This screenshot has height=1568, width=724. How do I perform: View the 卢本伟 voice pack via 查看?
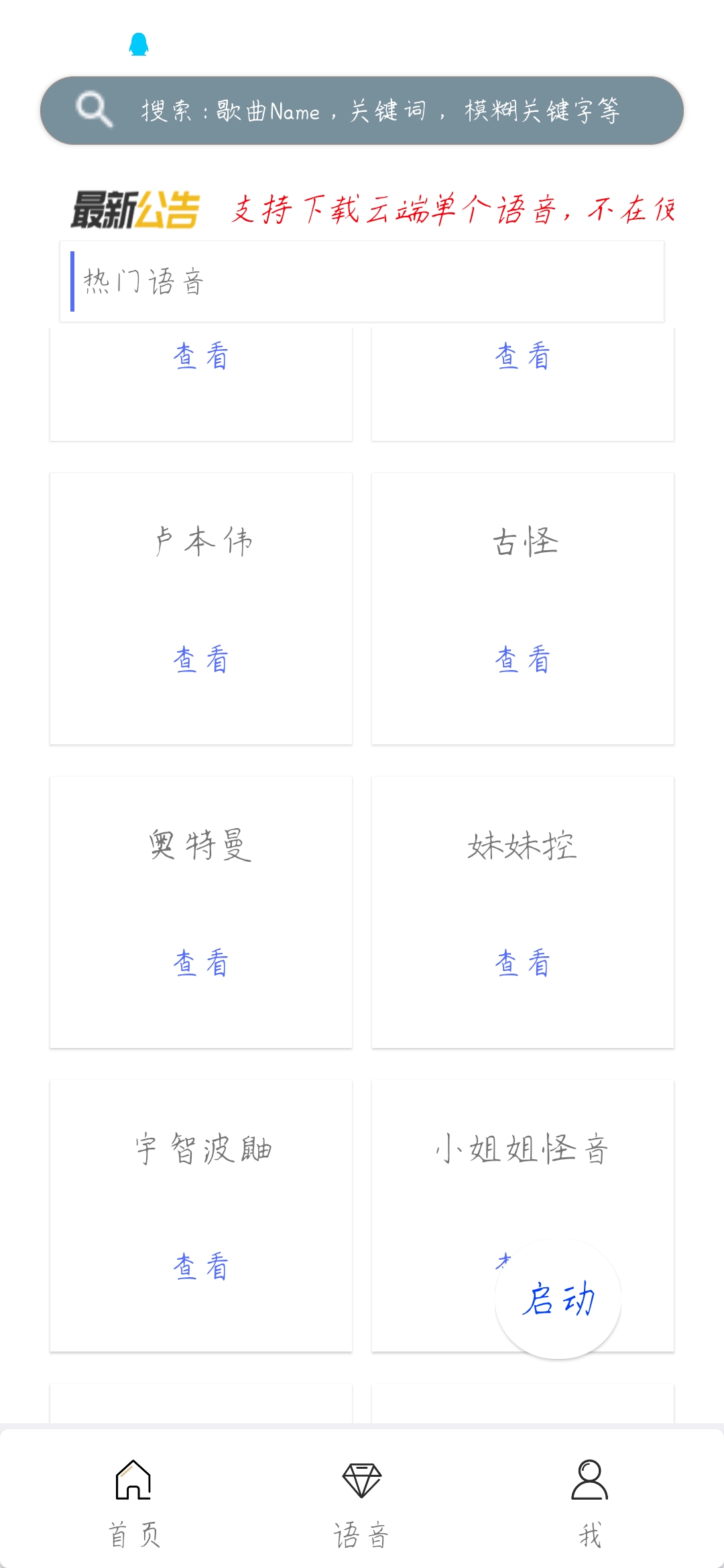(x=200, y=660)
